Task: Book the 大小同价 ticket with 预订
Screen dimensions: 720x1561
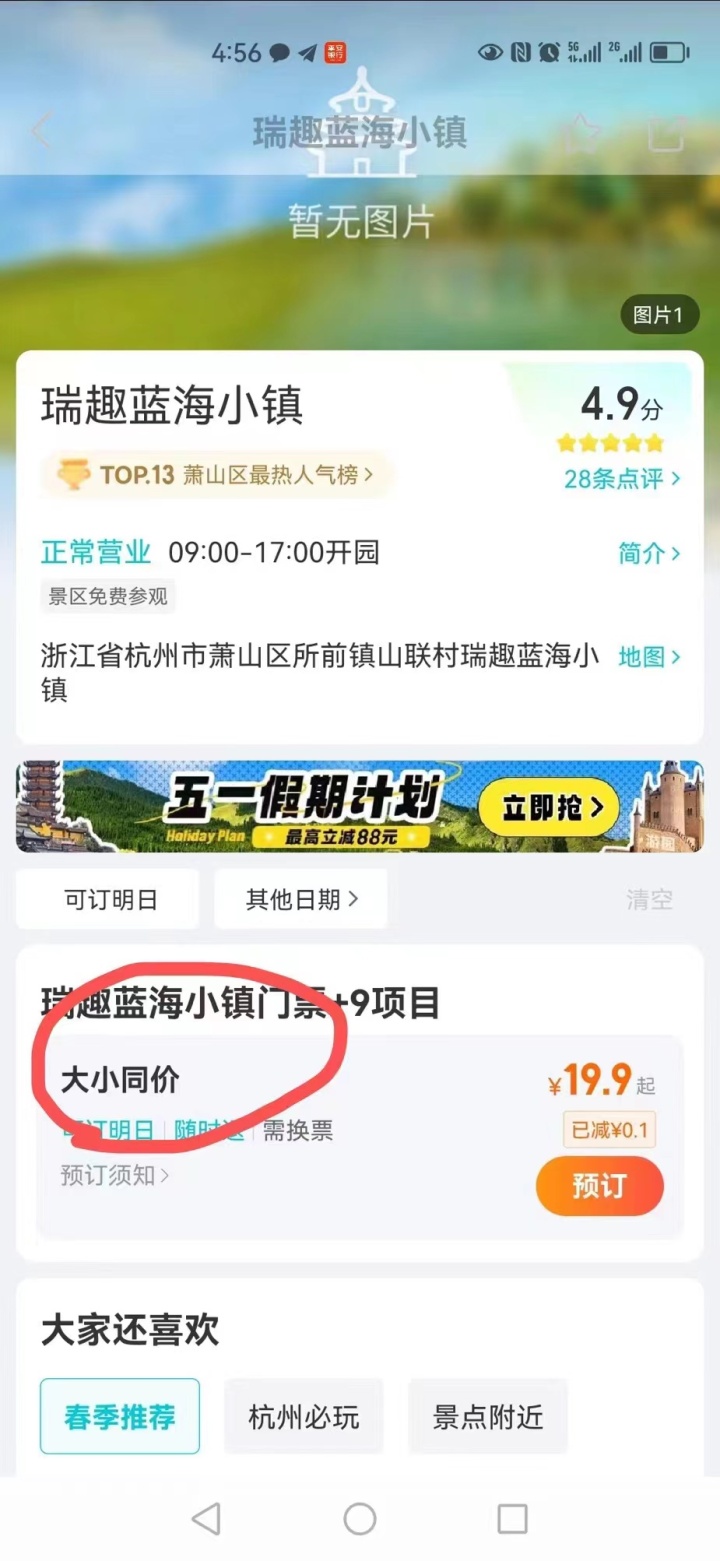Action: (599, 1186)
